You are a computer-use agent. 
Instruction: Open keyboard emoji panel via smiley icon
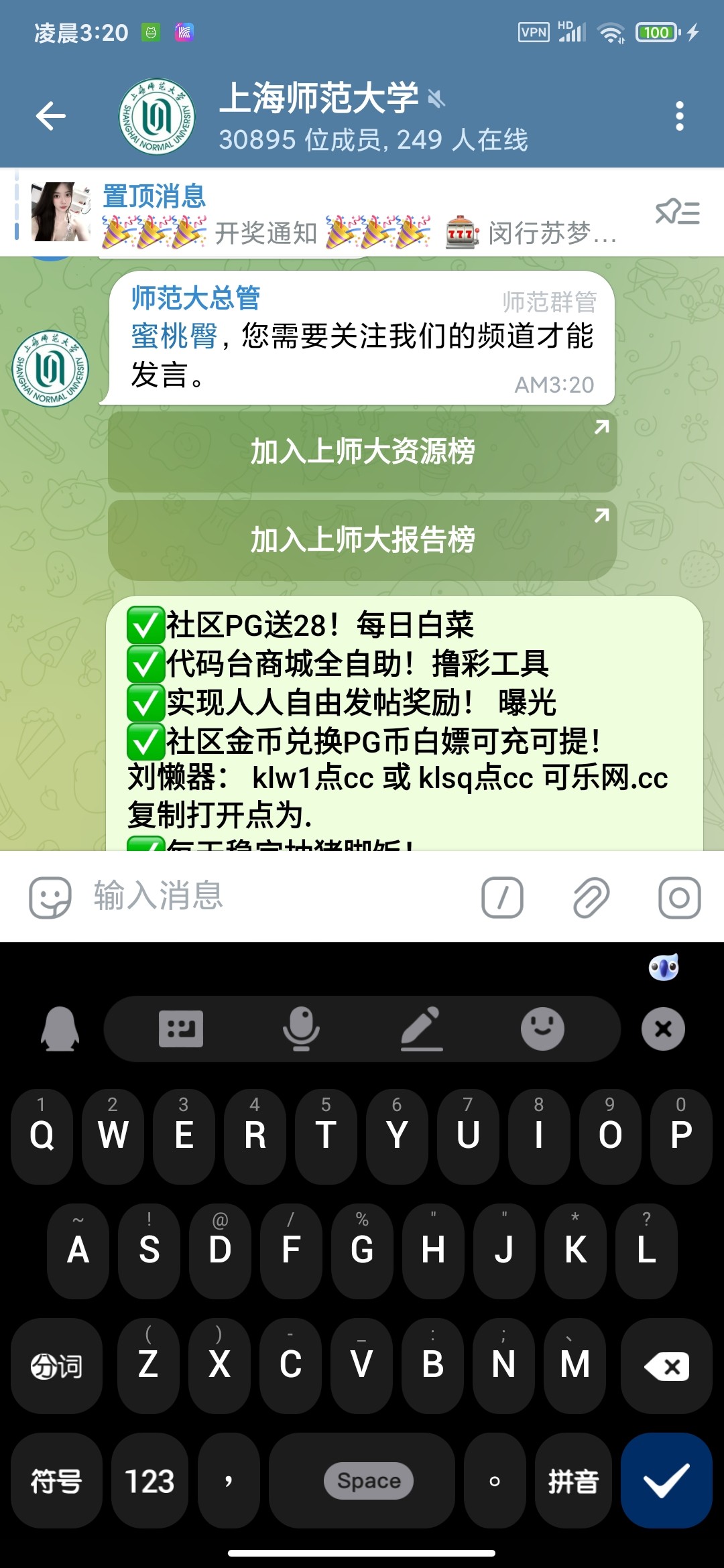tap(543, 1030)
